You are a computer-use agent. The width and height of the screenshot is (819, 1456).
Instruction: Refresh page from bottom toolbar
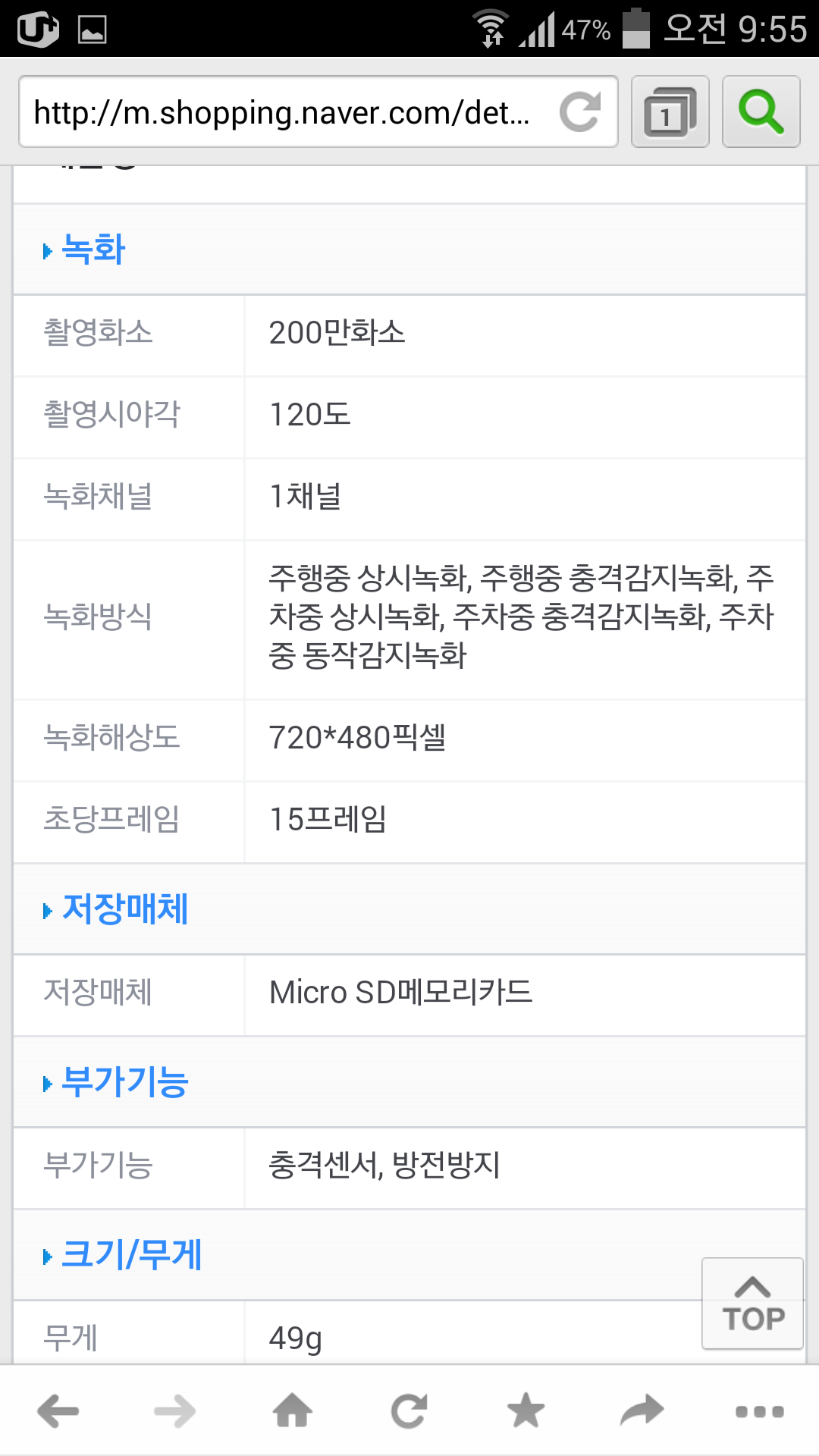[409, 1411]
